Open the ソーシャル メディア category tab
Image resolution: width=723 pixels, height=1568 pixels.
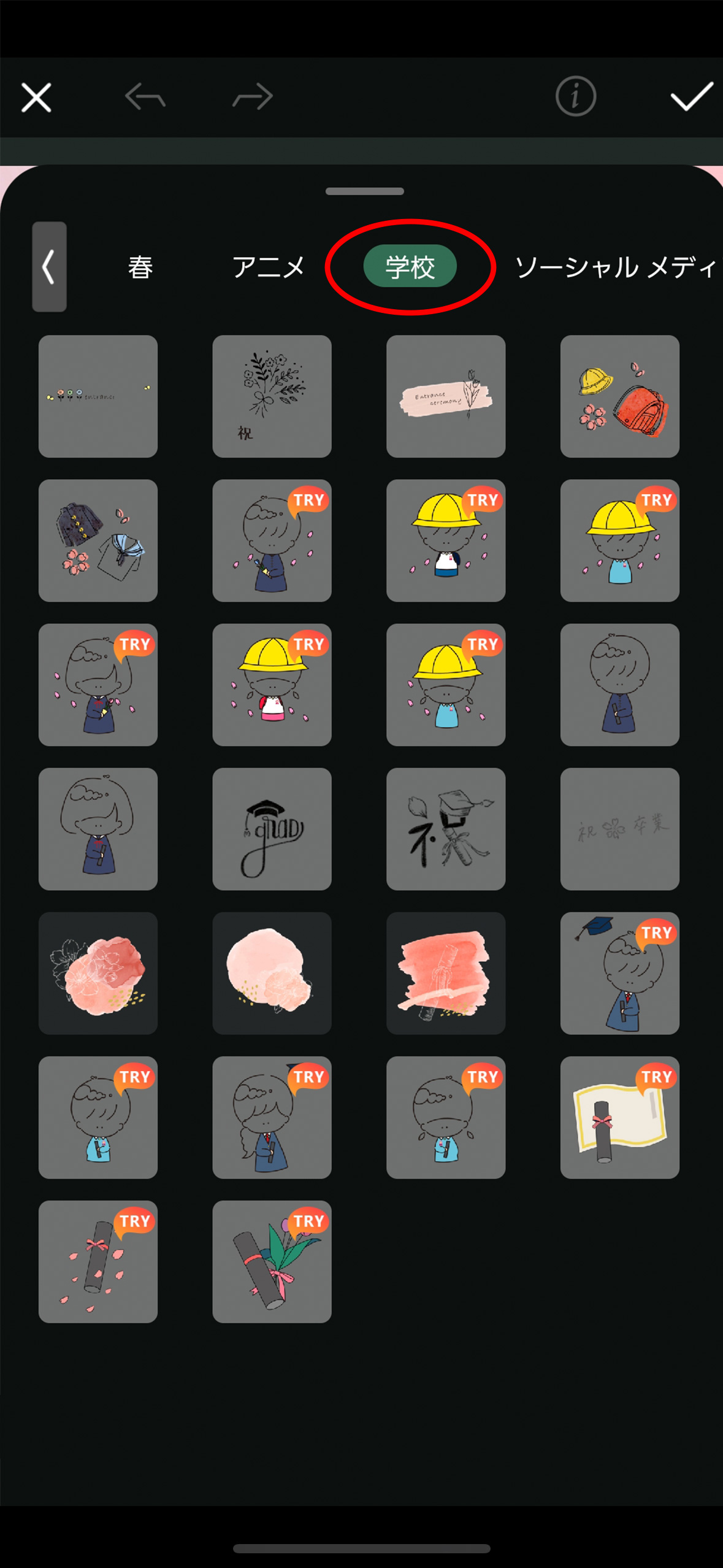coord(615,267)
